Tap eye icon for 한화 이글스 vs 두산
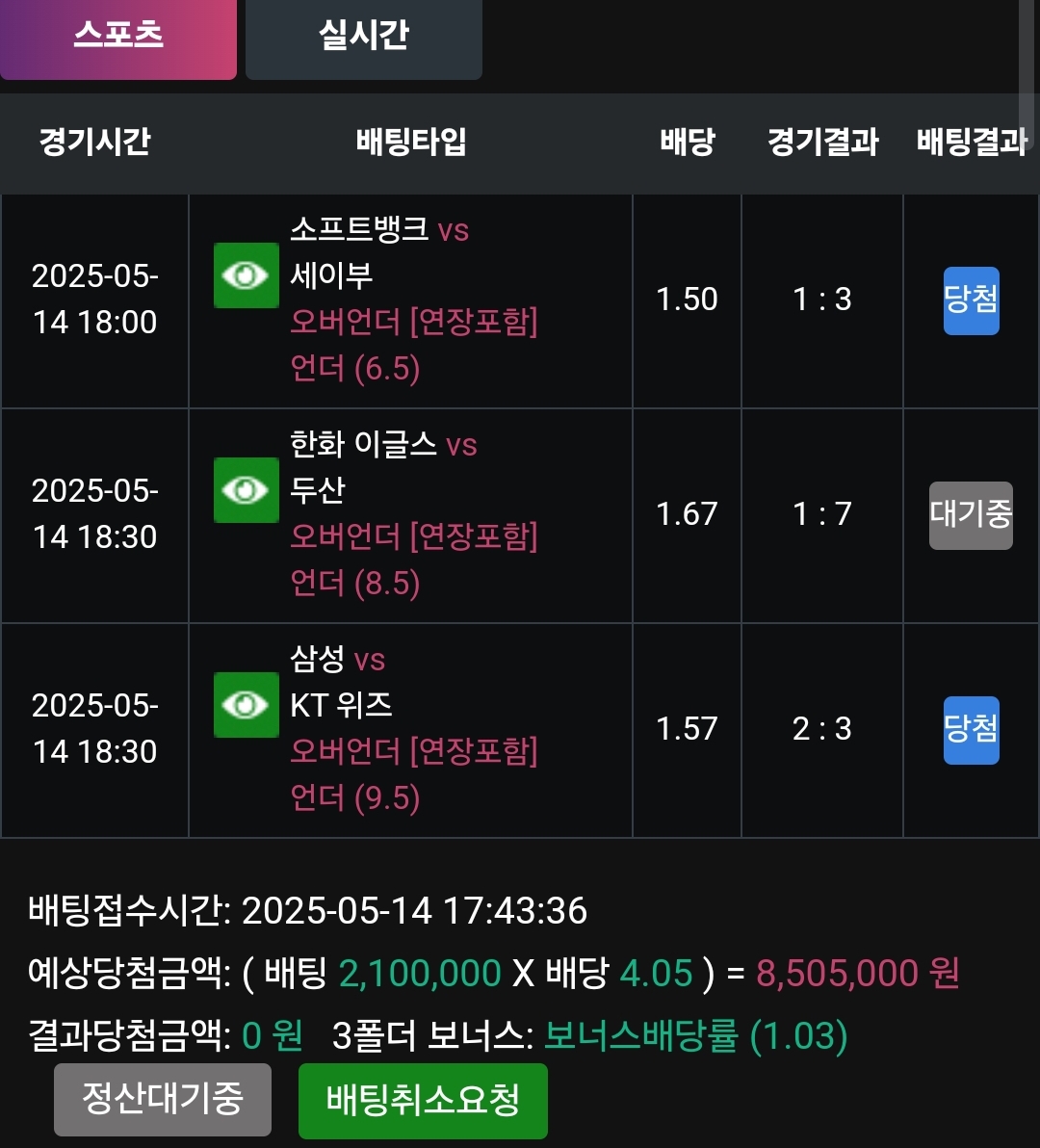 click(246, 490)
